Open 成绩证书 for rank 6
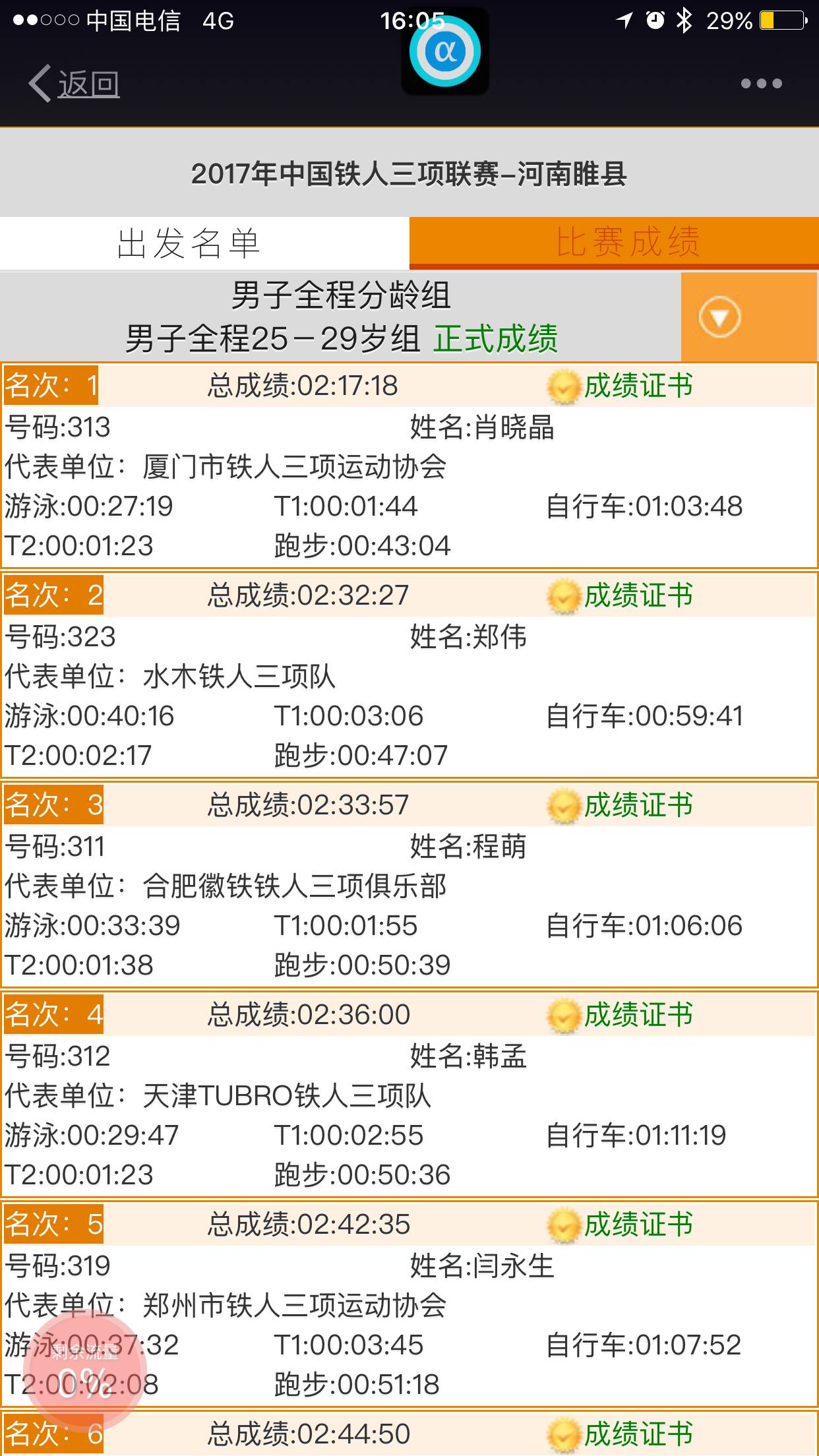819x1456 pixels. click(x=620, y=1434)
